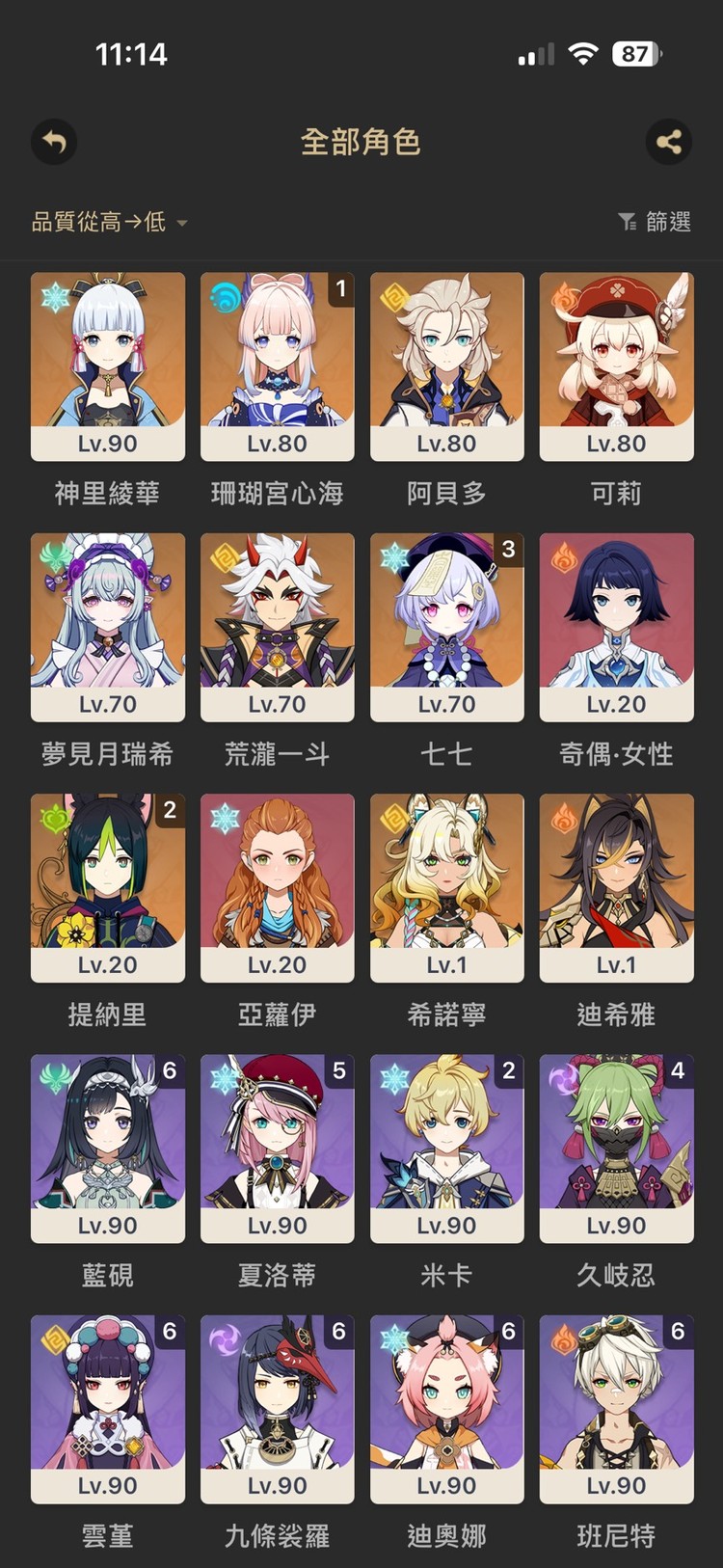The image size is (723, 1568).
Task: Select 雲堇's character card
Action: pyautogui.click(x=107, y=1408)
